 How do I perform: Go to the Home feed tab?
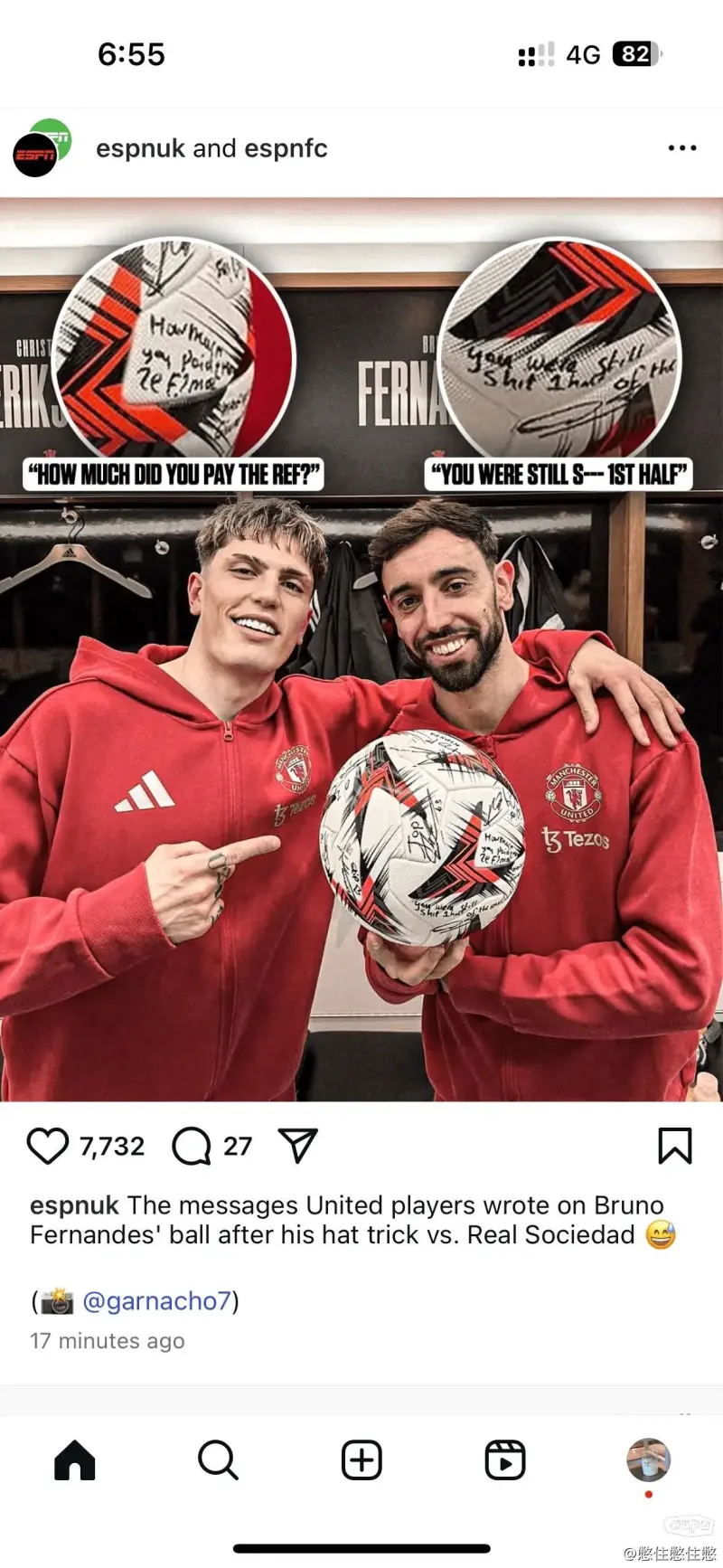(75, 1460)
